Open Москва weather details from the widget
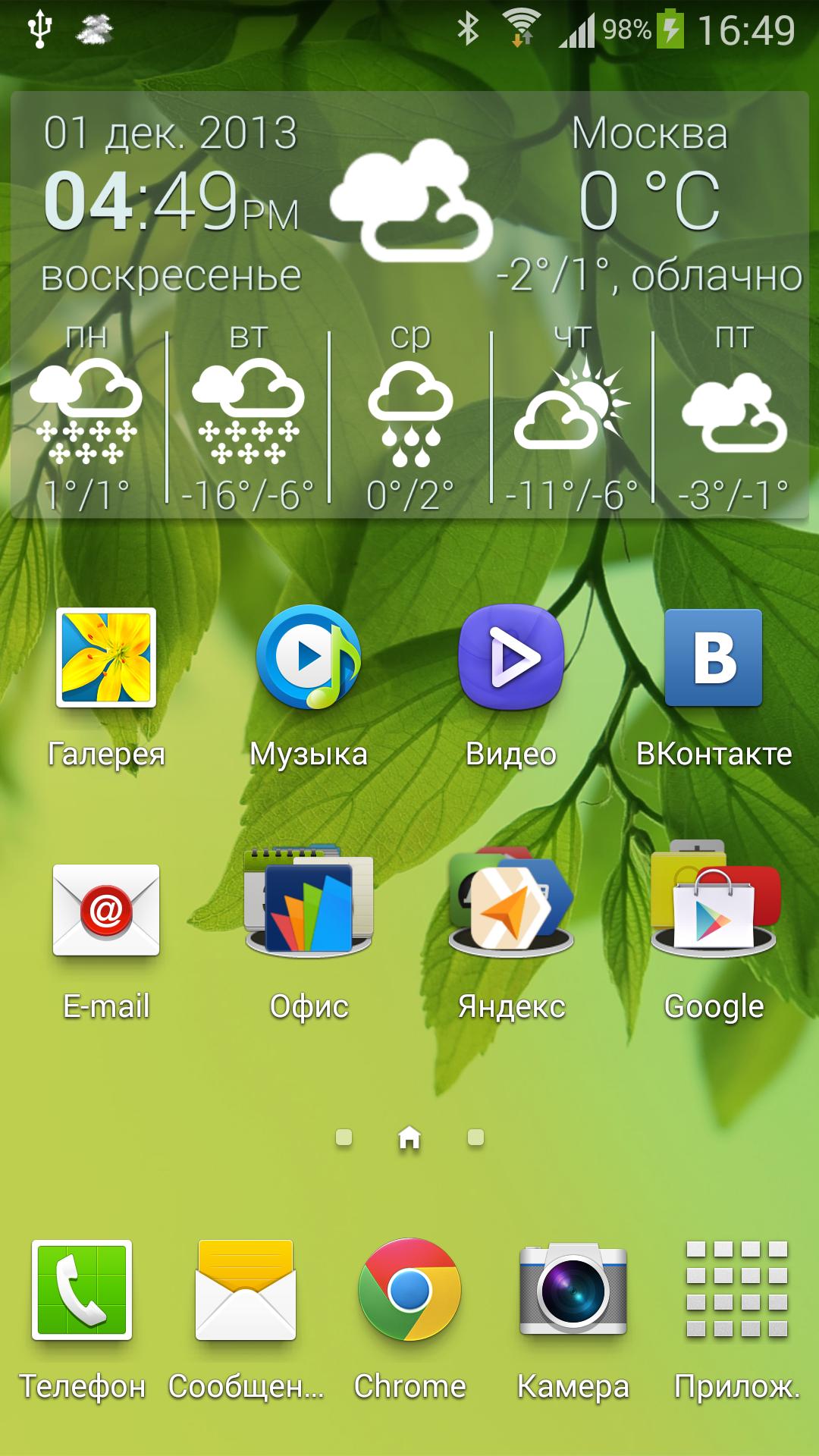 (x=652, y=135)
